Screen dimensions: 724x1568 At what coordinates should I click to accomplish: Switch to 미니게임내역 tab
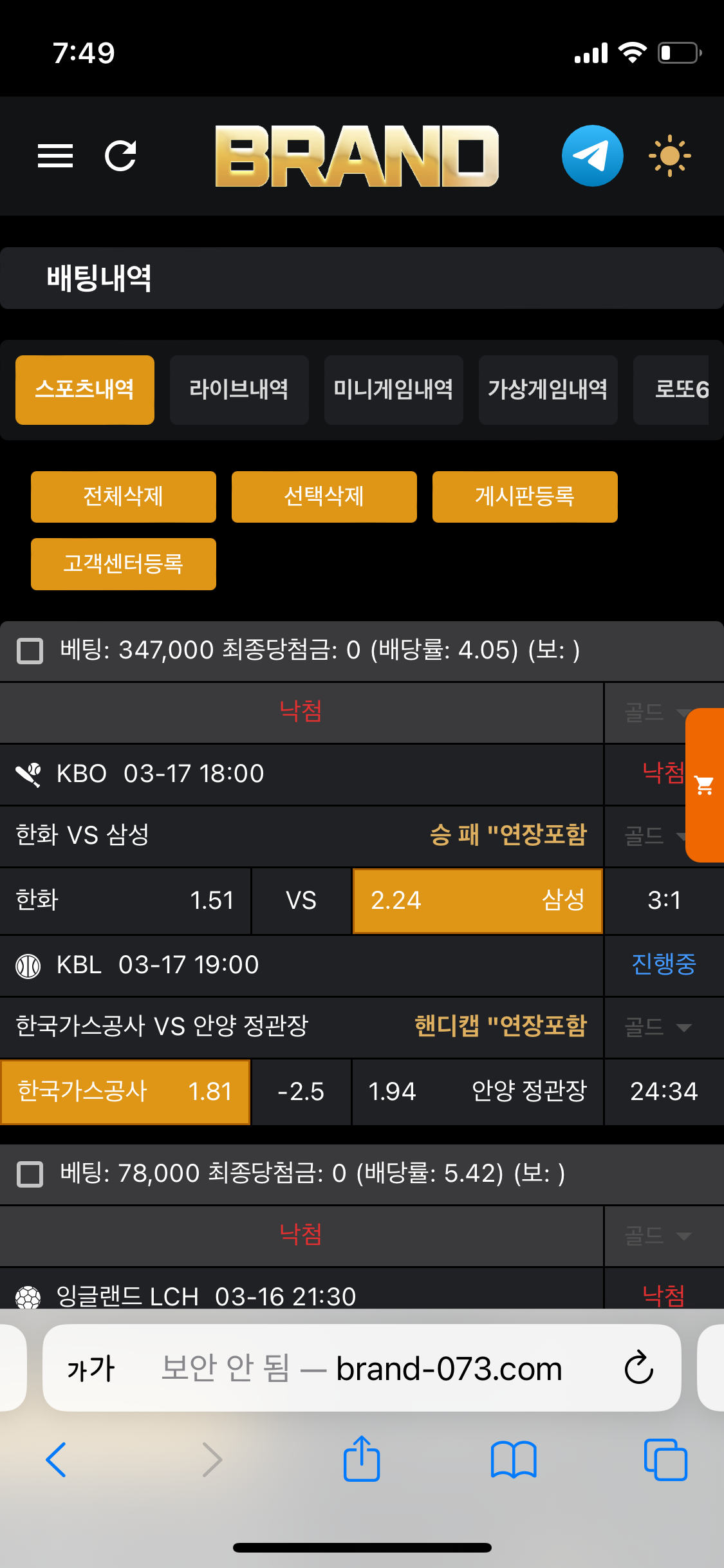[x=393, y=389]
